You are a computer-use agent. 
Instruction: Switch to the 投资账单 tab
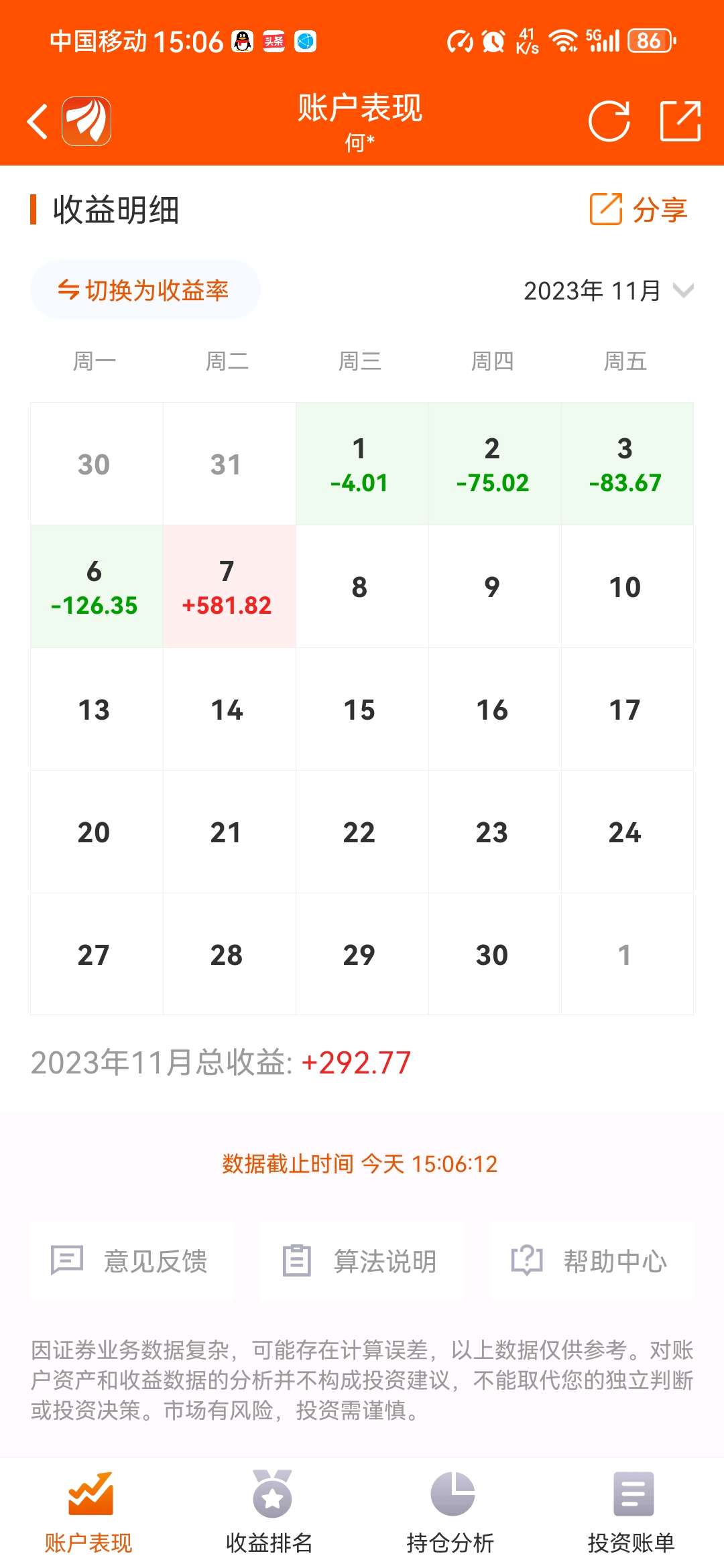[633, 1514]
